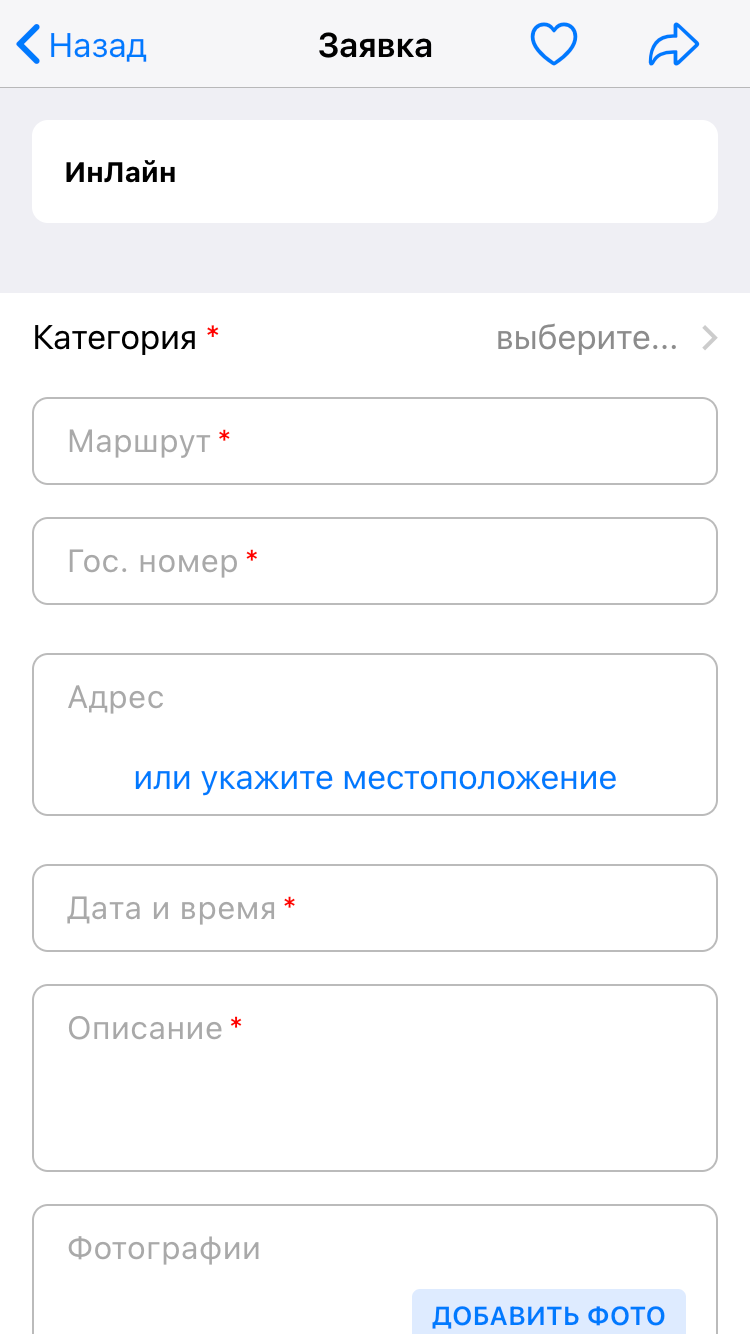Share this request form

(673, 46)
